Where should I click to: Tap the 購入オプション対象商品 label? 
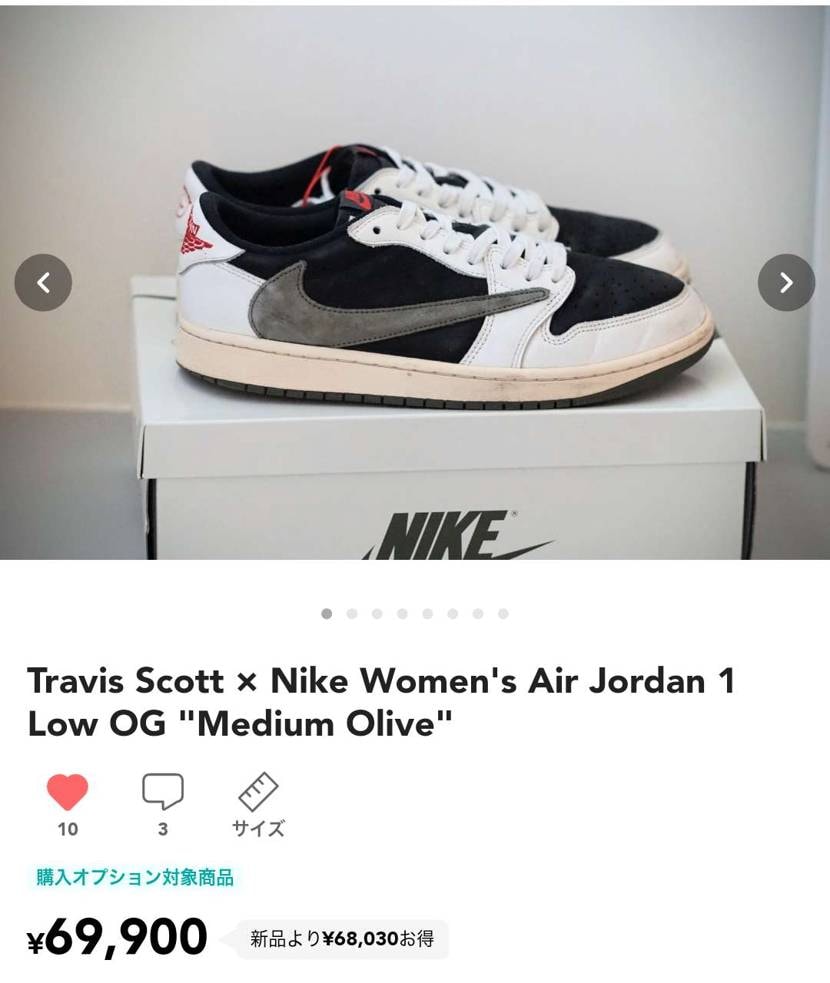(x=135, y=877)
